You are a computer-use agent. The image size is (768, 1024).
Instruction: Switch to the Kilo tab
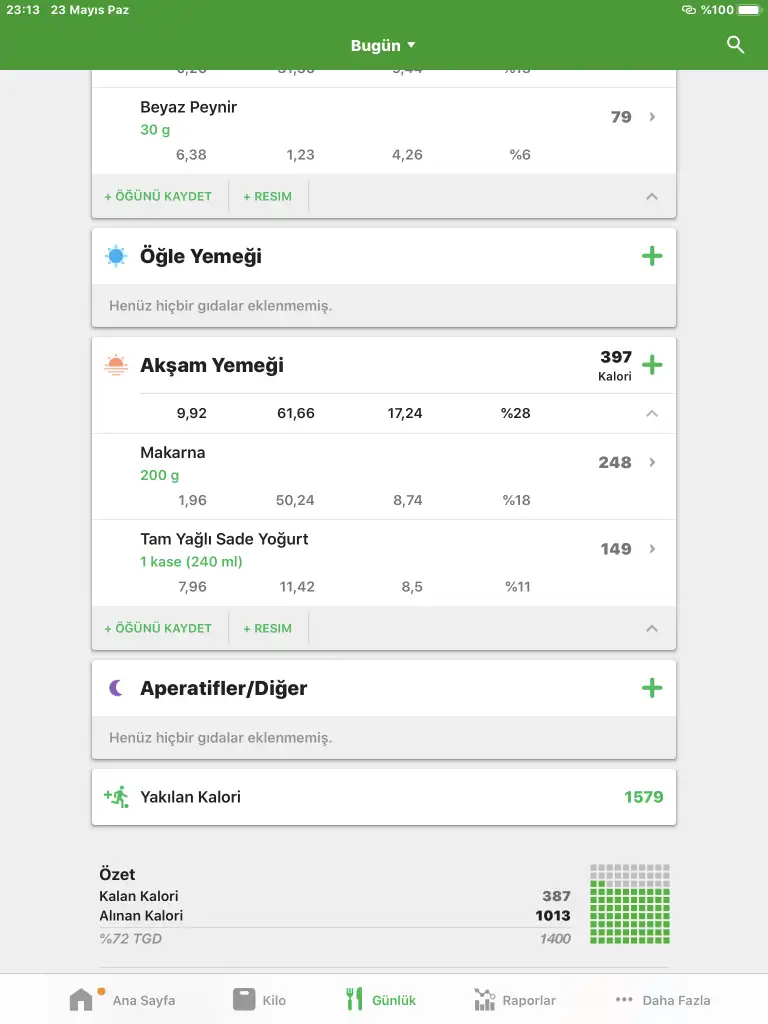click(259, 999)
